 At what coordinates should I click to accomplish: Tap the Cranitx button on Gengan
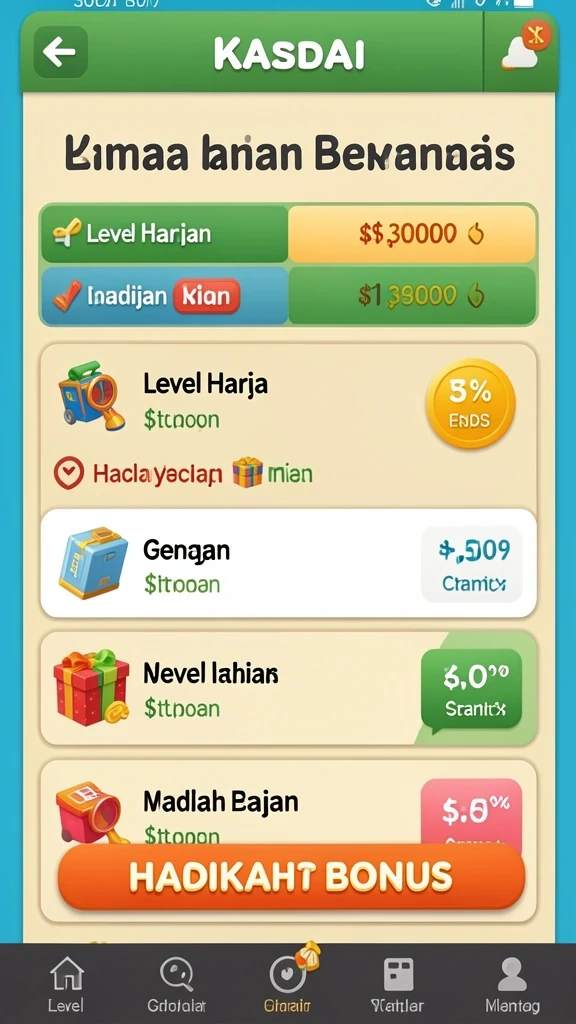click(x=472, y=564)
